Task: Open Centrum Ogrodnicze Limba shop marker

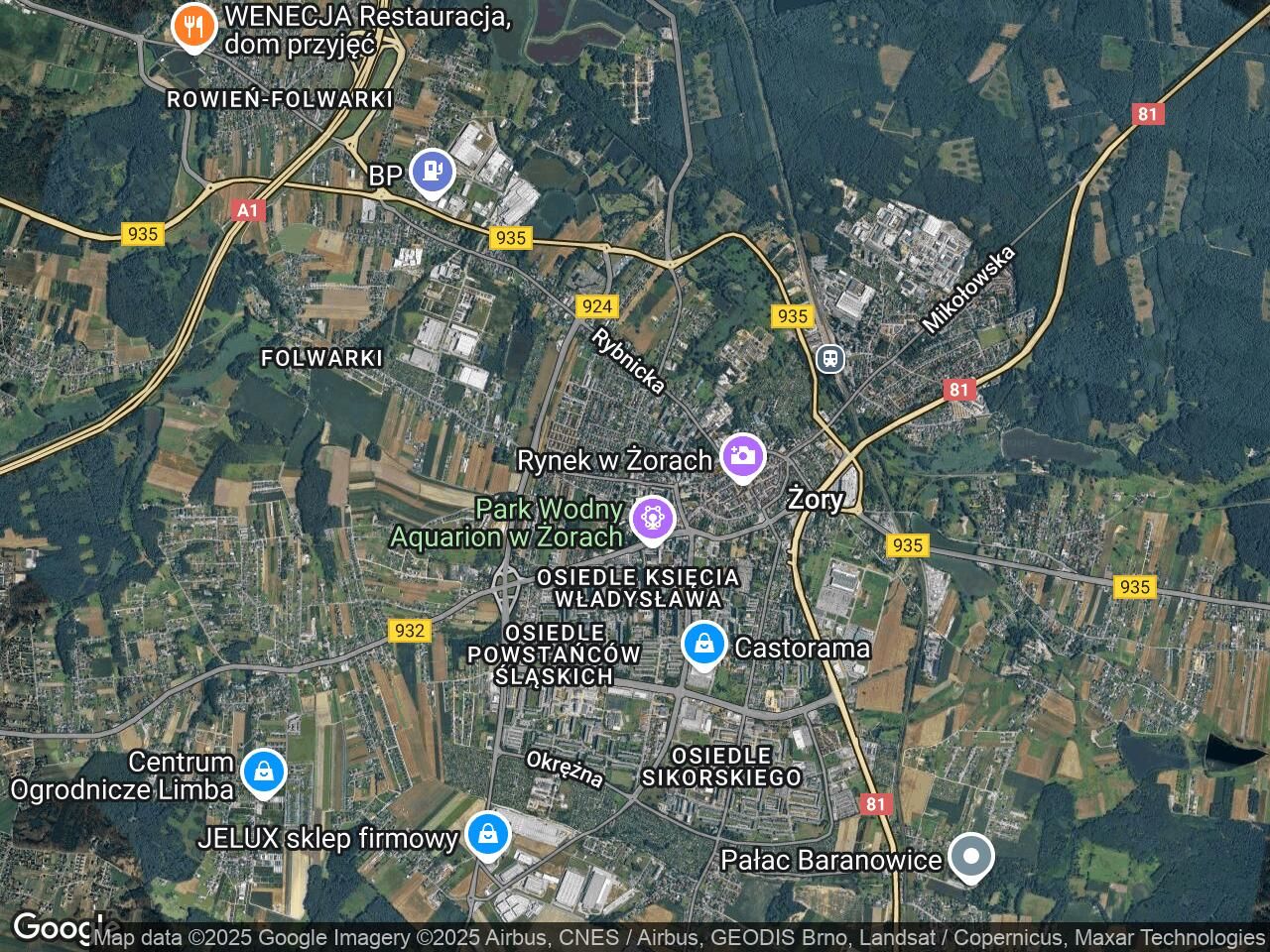Action: click(x=263, y=772)
